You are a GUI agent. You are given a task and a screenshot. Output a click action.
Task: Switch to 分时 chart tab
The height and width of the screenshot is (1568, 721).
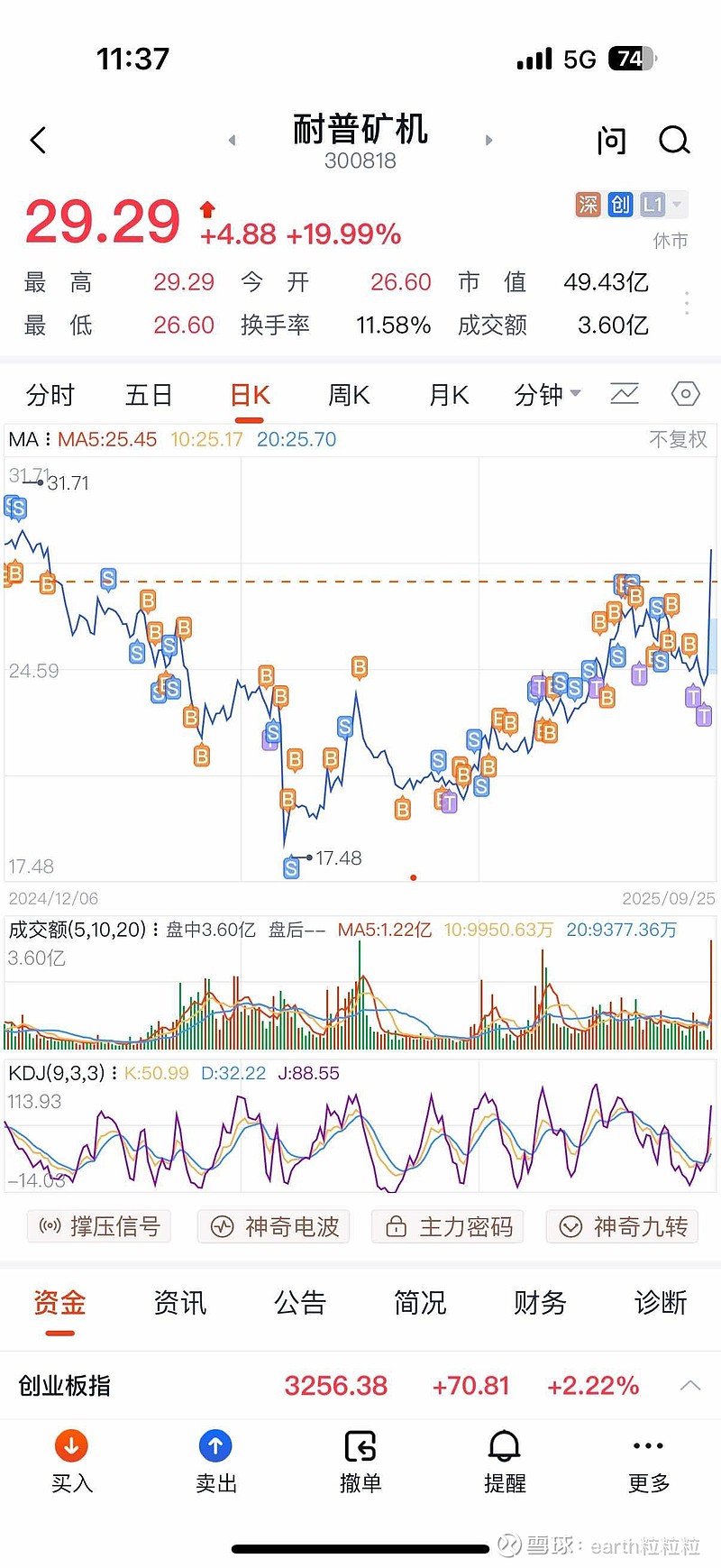(50, 395)
